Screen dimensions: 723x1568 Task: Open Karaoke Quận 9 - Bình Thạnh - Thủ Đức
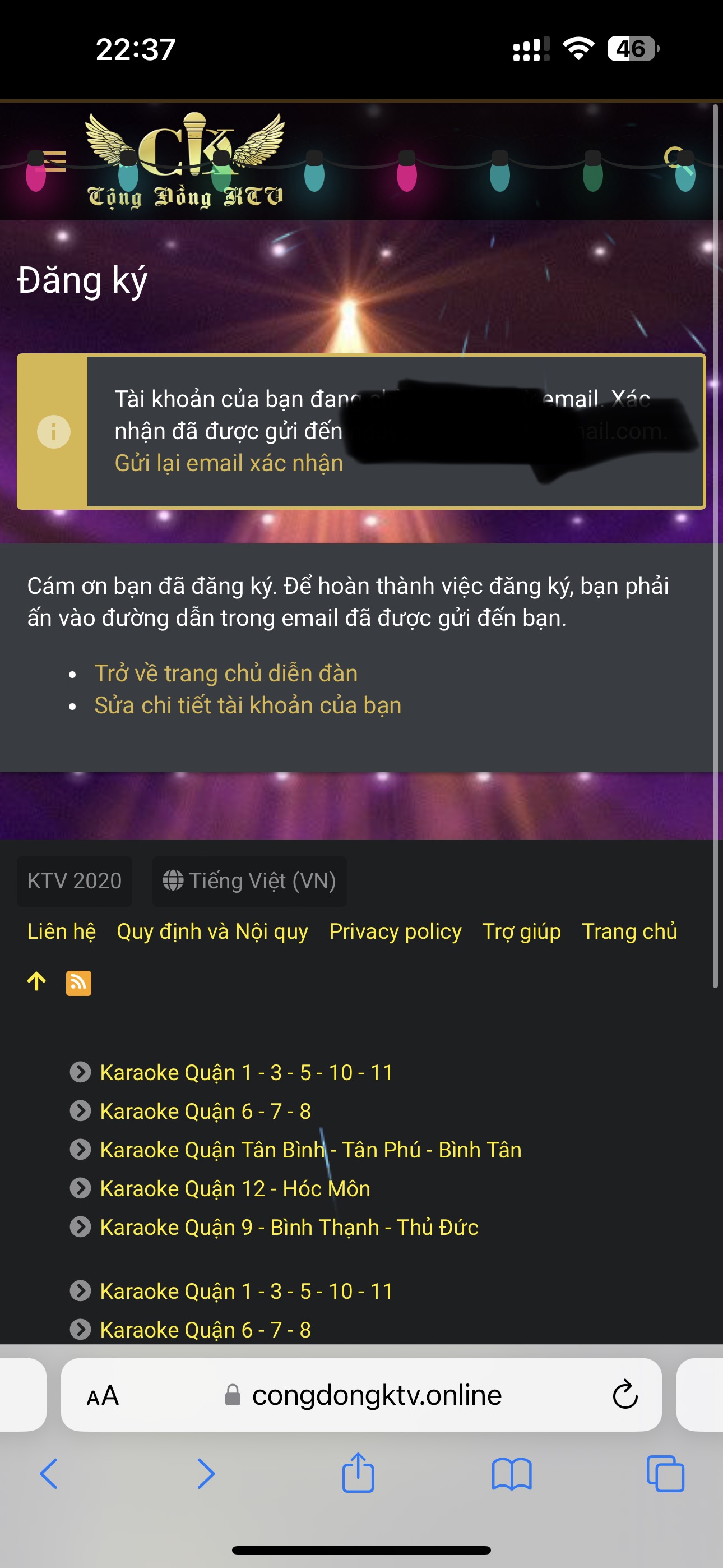point(289,1227)
